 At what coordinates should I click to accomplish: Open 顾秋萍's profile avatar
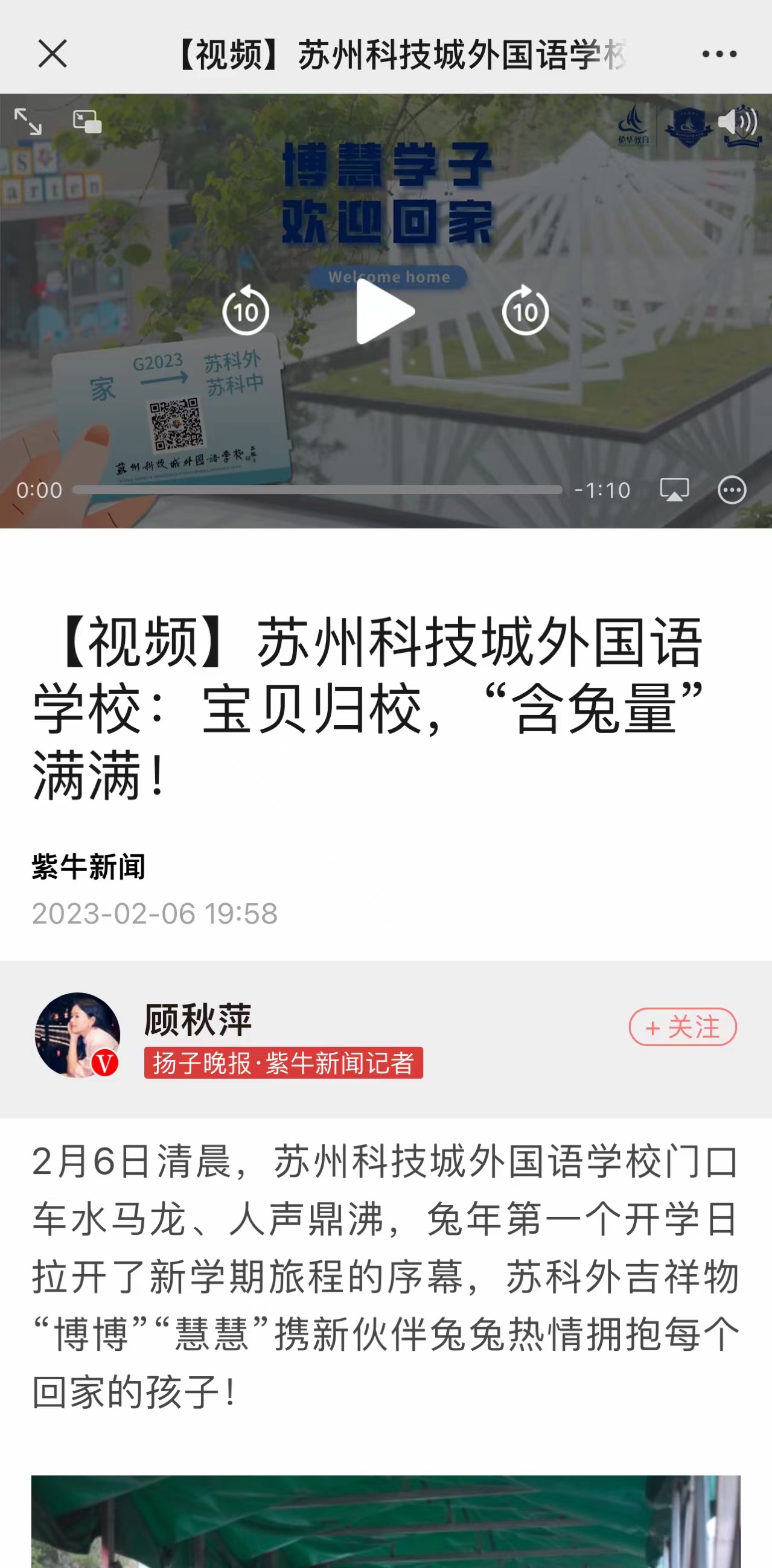[77, 1035]
